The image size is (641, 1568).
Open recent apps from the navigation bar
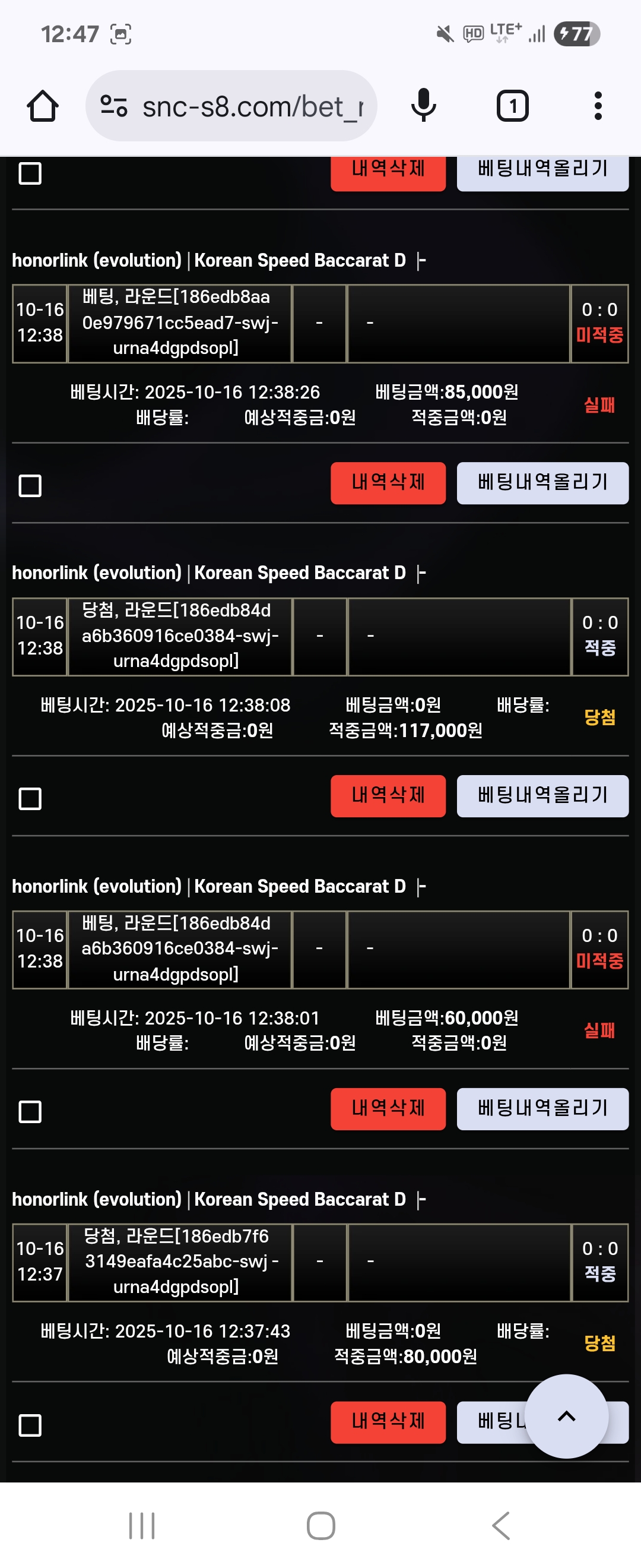(142, 1525)
